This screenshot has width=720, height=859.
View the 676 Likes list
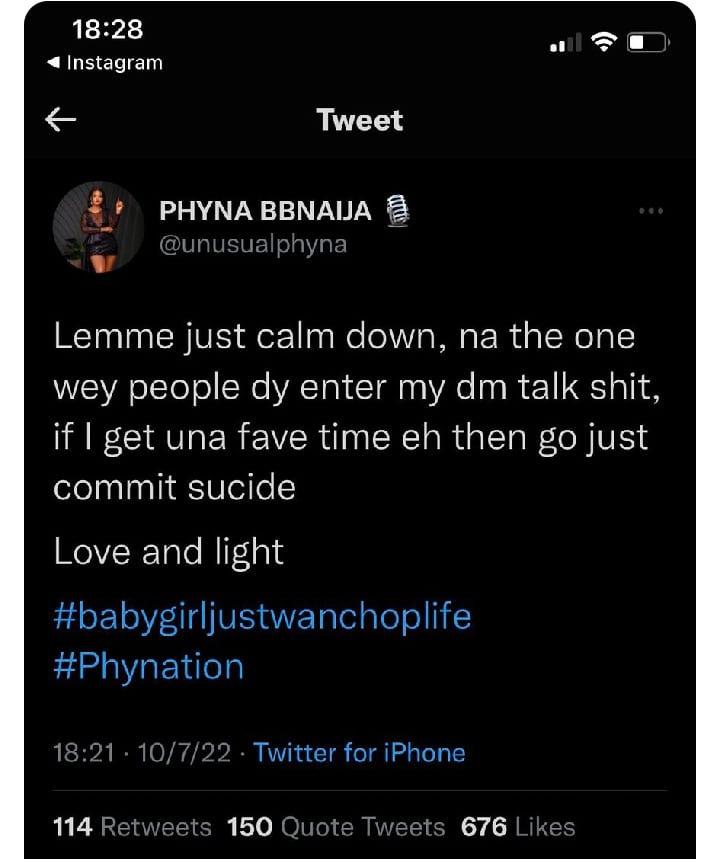(518, 826)
